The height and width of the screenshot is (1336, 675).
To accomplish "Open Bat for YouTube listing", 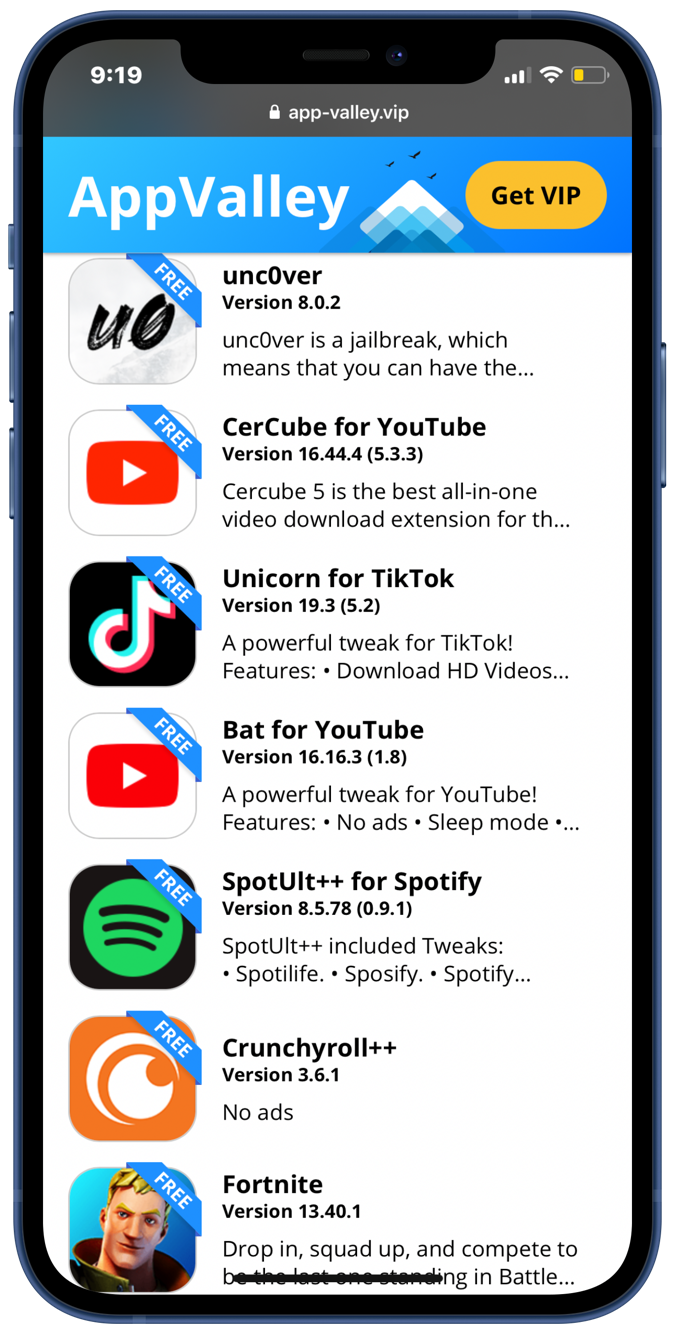I will pos(322,730).
